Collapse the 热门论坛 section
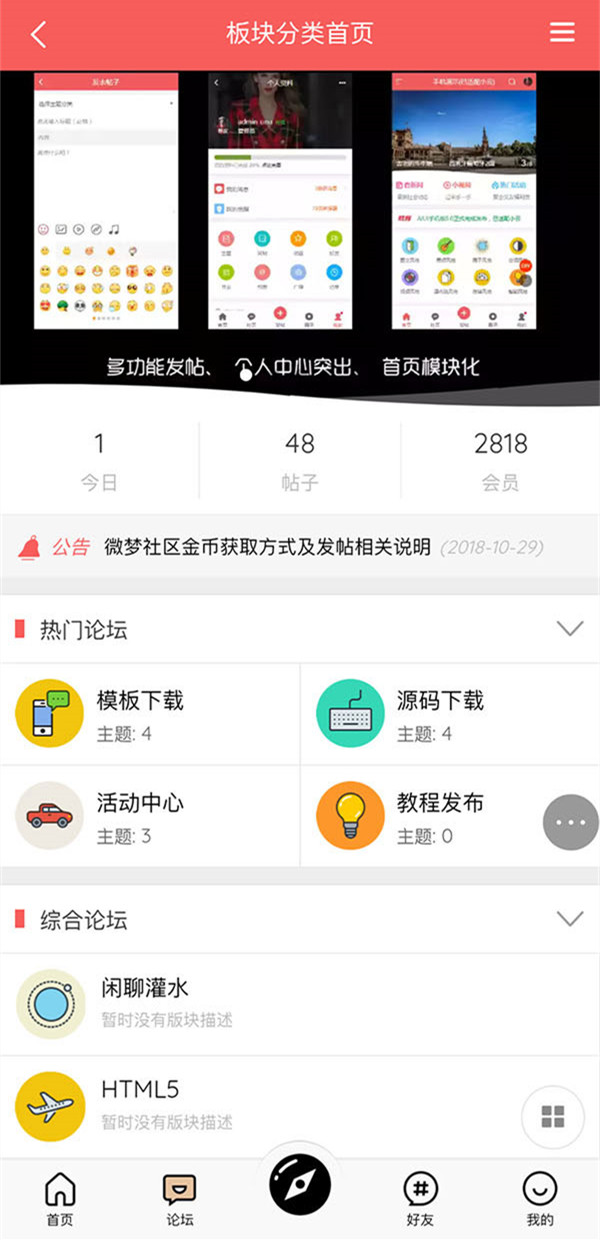This screenshot has width=600, height=1240. coord(569,629)
